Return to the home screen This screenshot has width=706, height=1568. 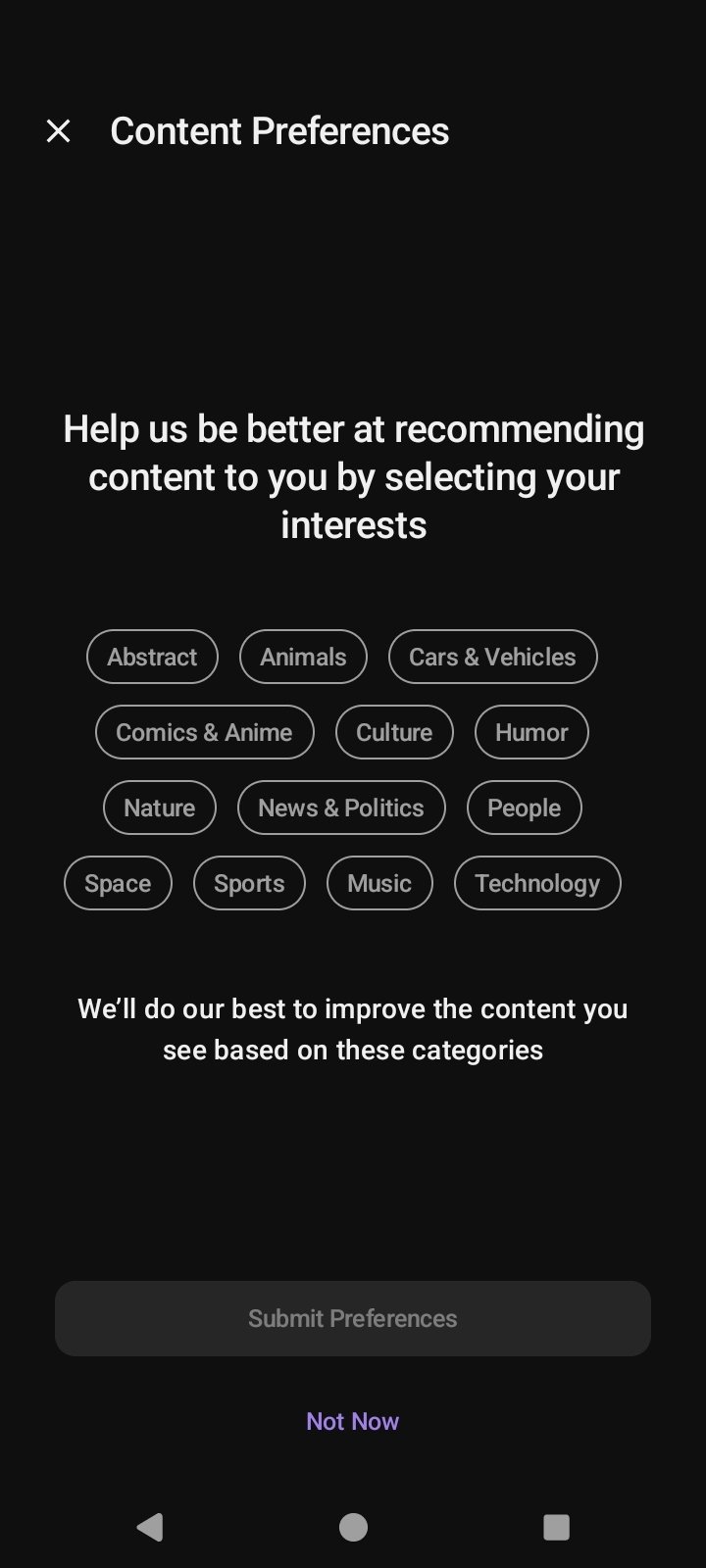click(353, 1527)
